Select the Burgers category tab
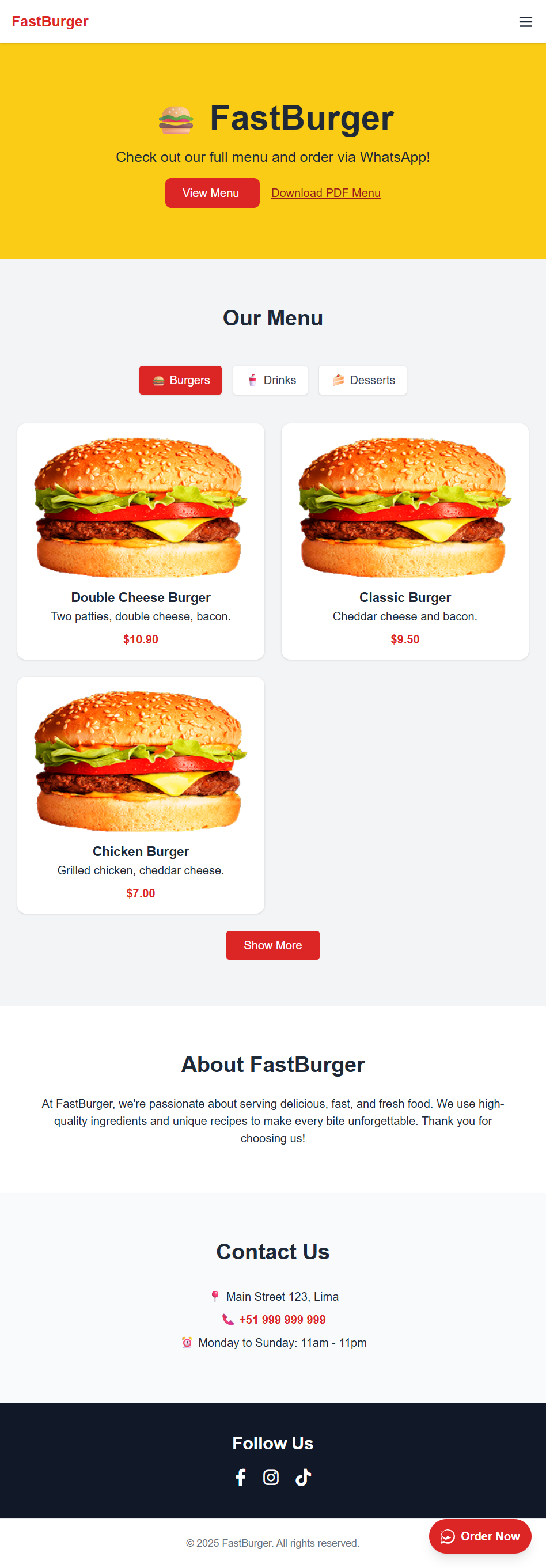This screenshot has height=1568, width=546. click(x=180, y=380)
